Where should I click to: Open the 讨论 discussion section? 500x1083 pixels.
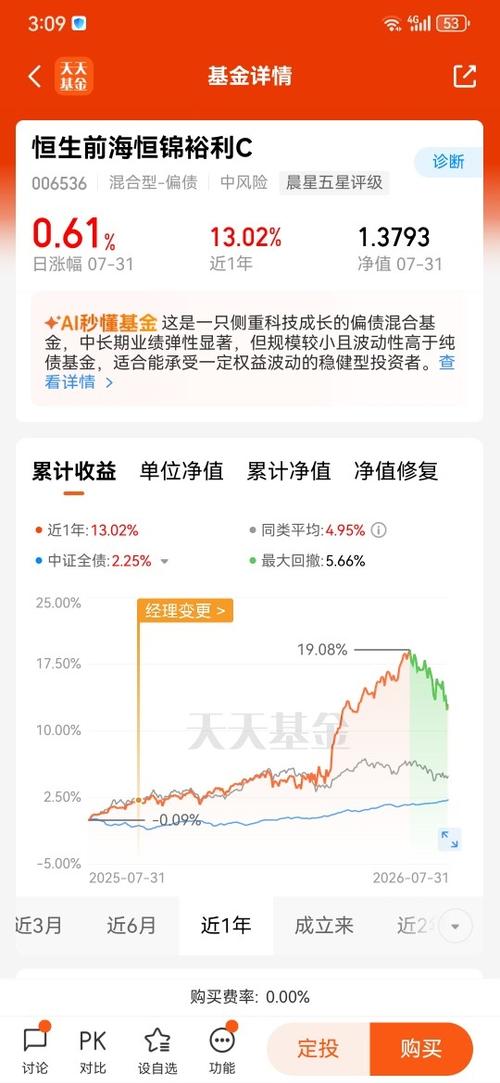click(35, 1048)
